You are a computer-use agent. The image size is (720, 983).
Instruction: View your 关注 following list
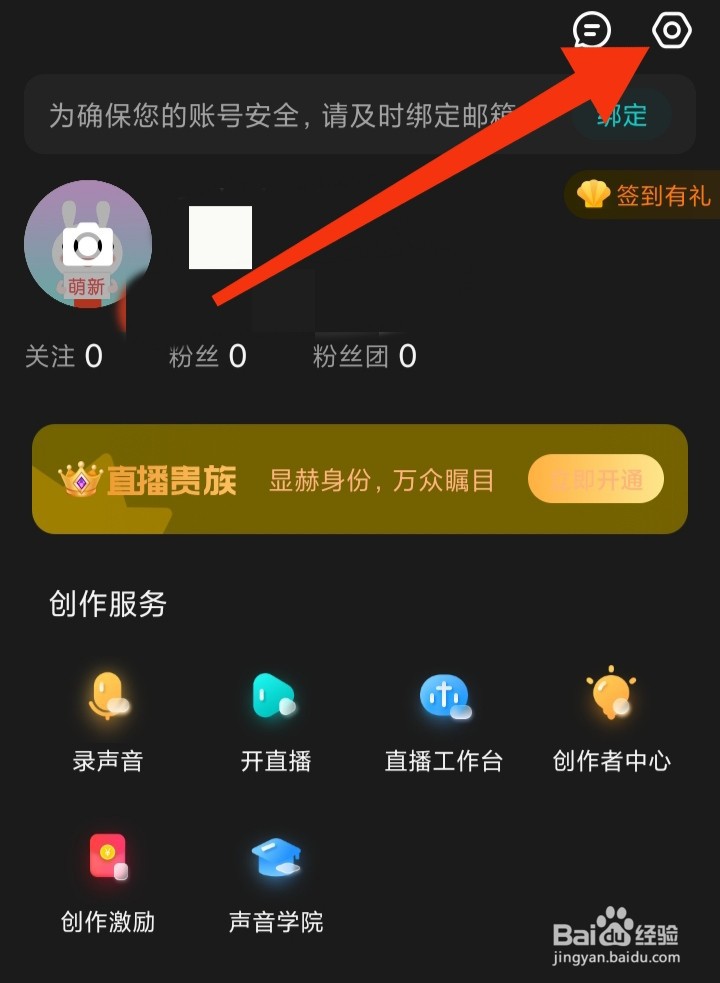[x=63, y=356]
